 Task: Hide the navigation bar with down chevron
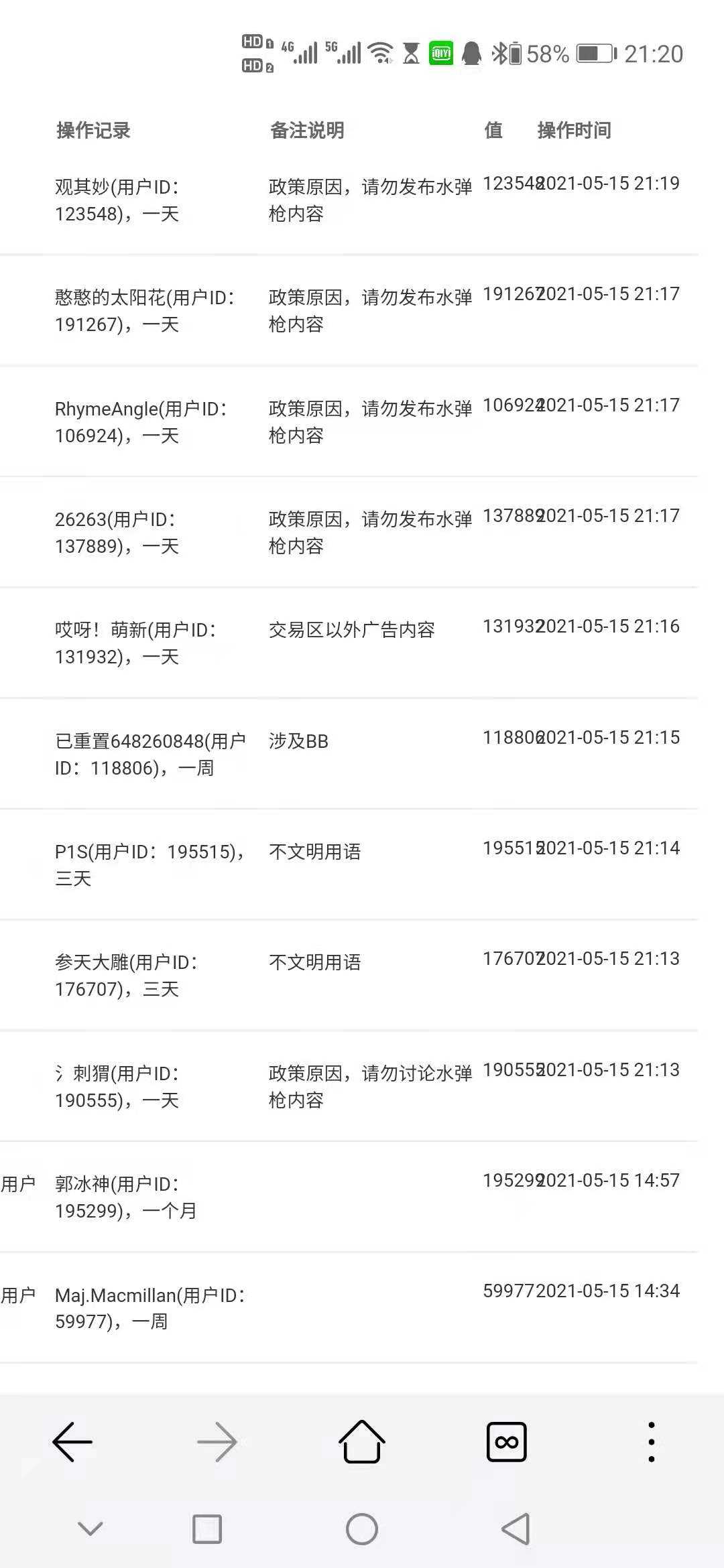pyautogui.click(x=90, y=1529)
